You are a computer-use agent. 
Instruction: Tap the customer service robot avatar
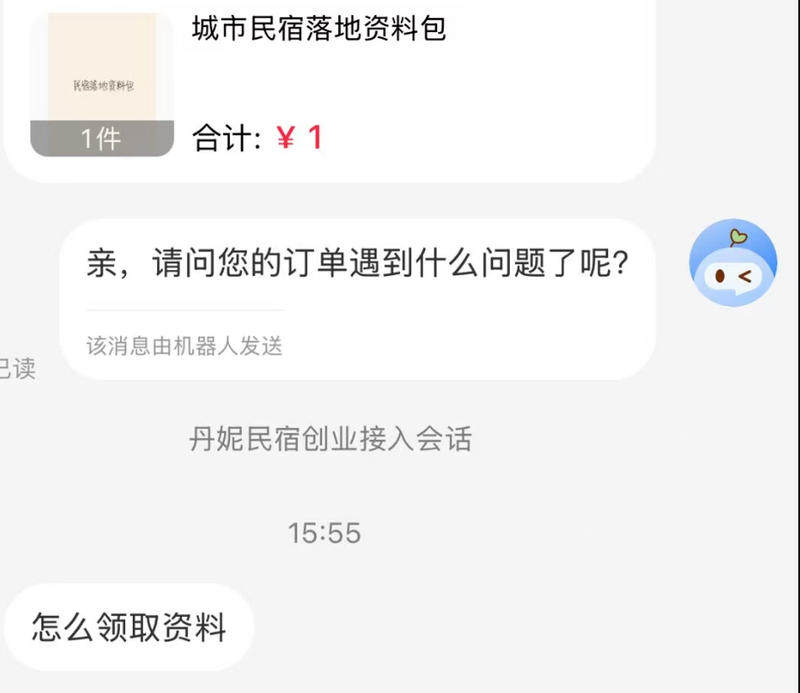point(733,263)
